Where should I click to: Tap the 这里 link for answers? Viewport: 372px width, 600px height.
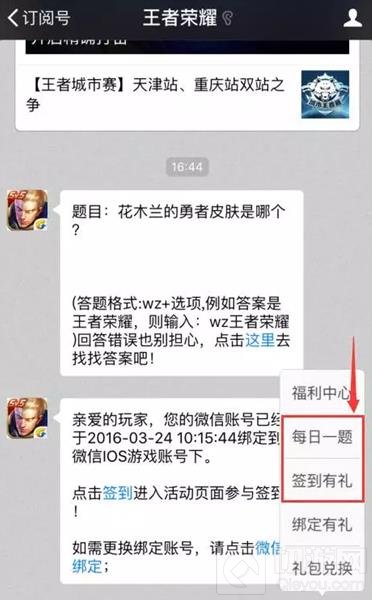click(260, 340)
